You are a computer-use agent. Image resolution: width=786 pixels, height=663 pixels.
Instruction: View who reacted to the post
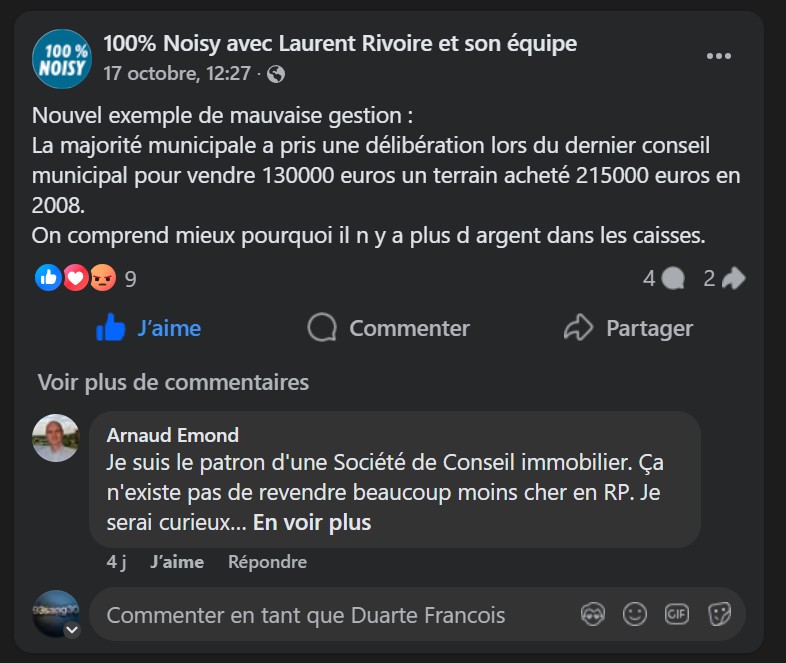click(x=86, y=278)
